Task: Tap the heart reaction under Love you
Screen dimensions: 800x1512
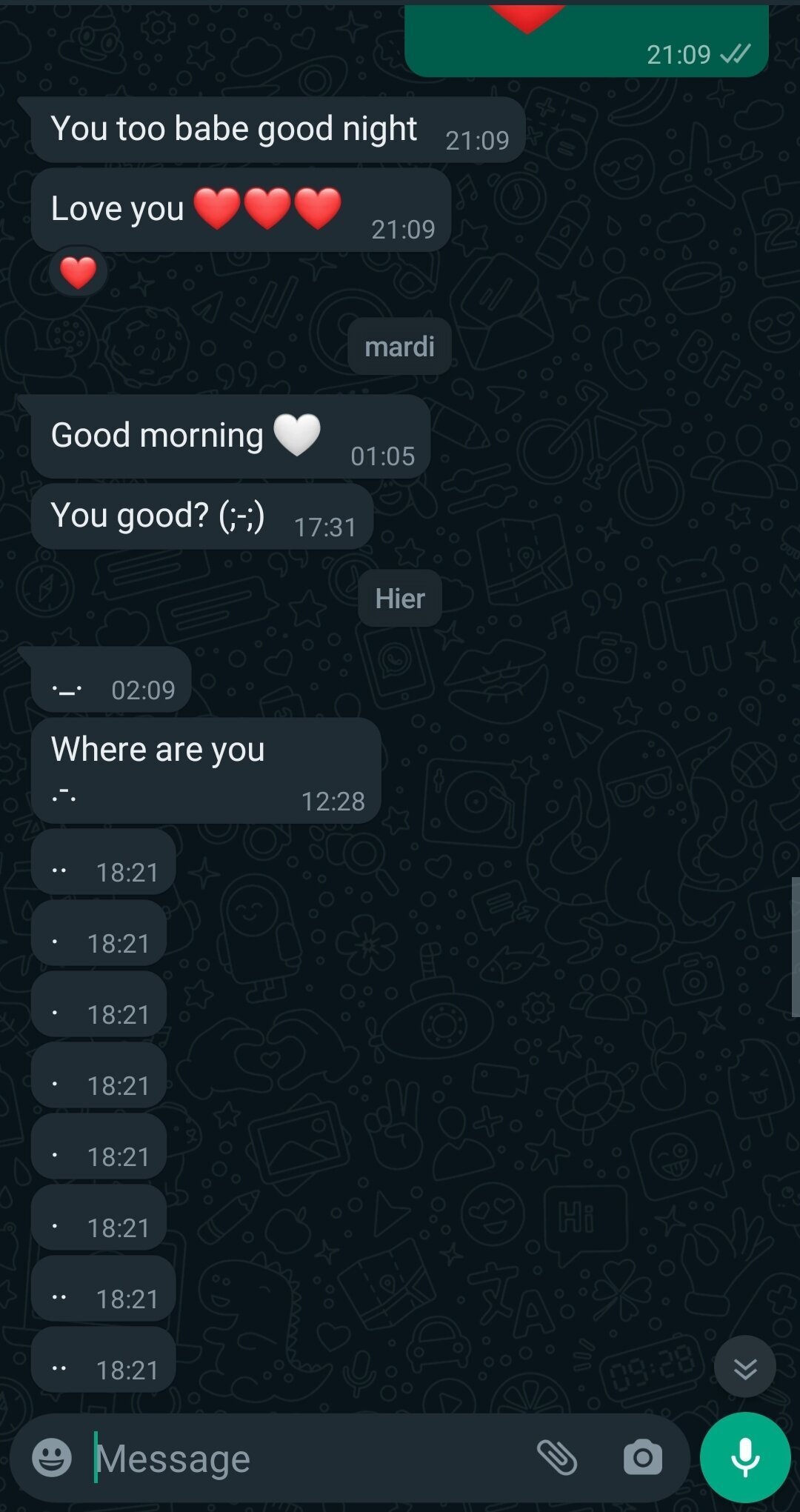Action: tap(78, 271)
